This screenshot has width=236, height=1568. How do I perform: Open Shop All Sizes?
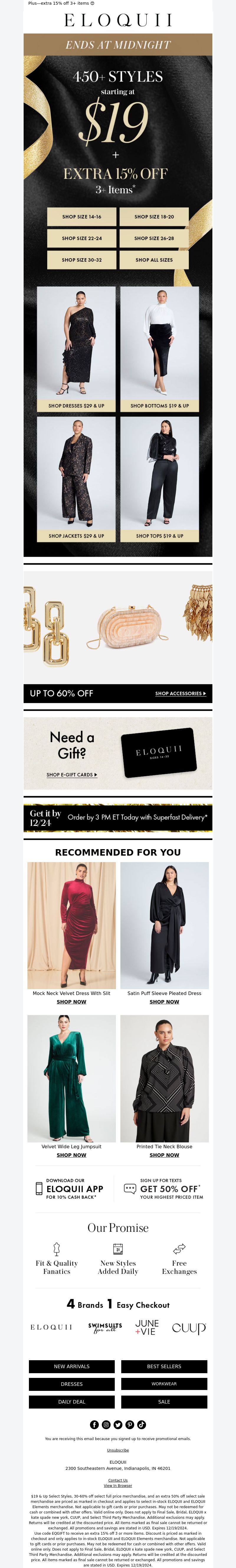point(154,259)
